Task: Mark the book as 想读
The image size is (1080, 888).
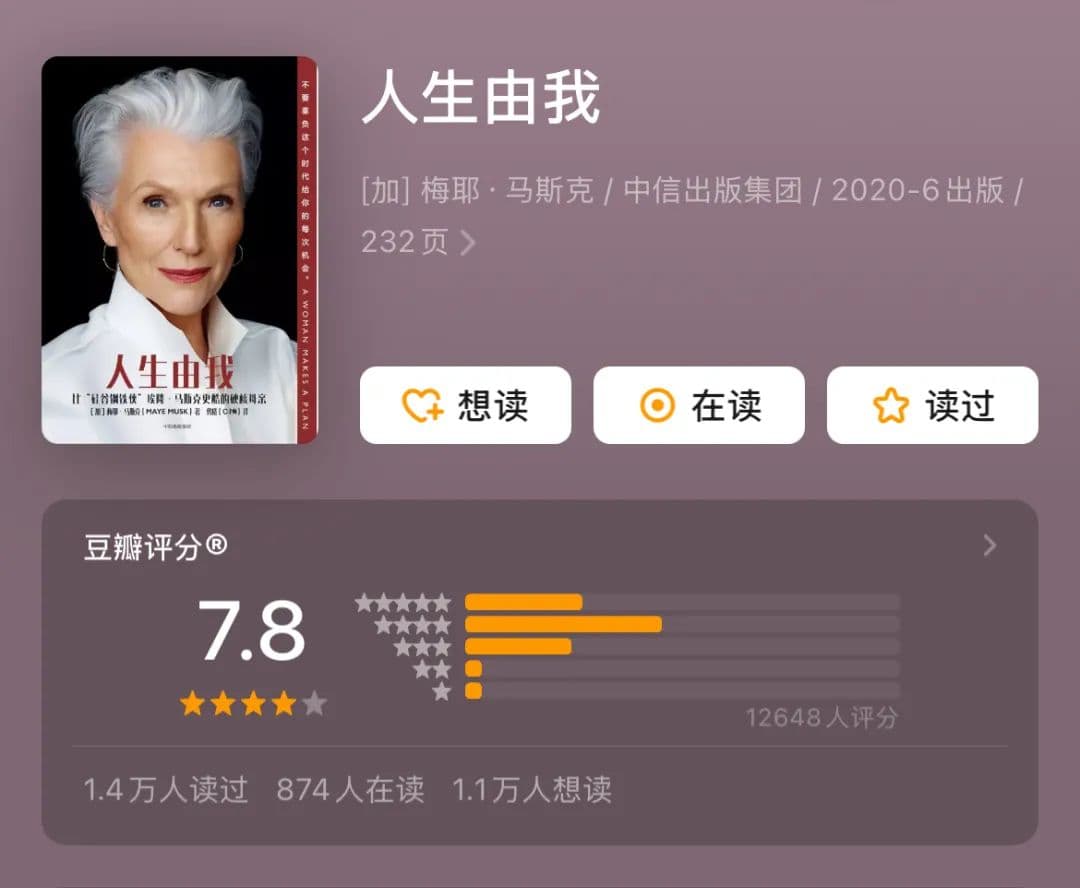Action: (465, 405)
